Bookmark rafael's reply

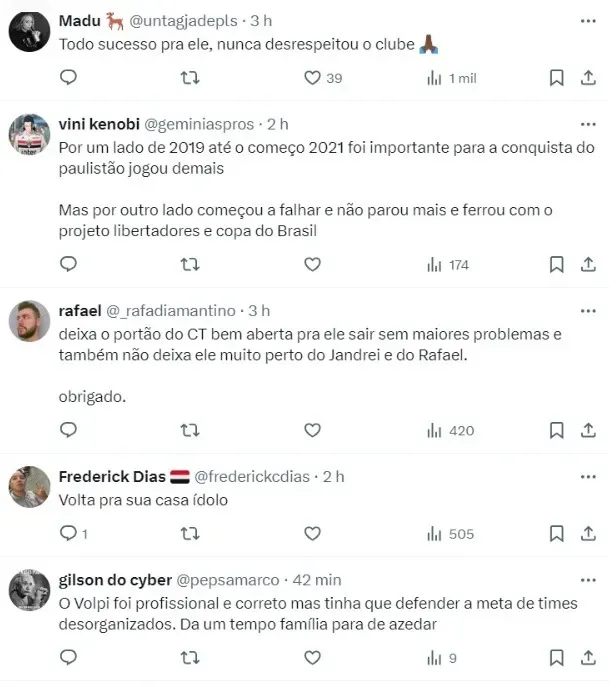(x=557, y=430)
